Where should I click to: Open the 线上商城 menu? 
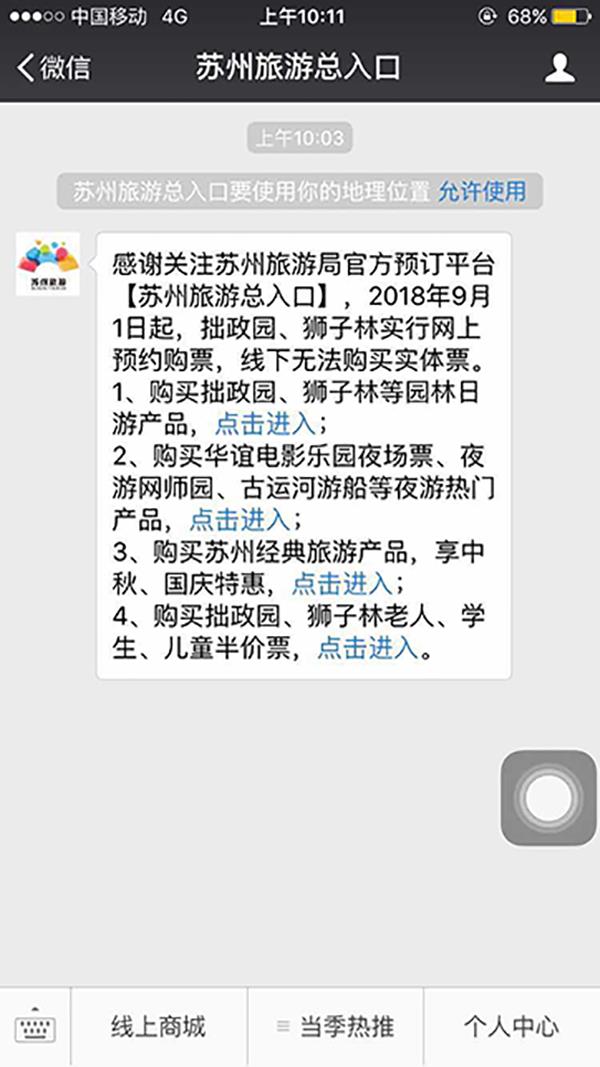pos(158,1027)
